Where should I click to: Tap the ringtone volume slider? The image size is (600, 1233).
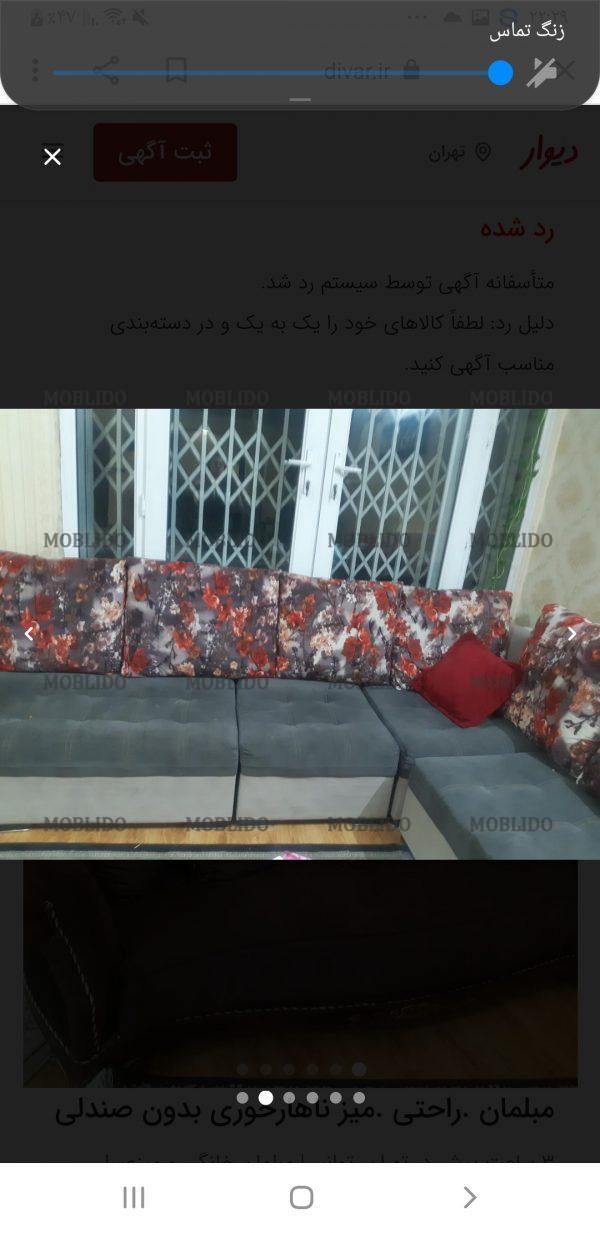point(280,72)
